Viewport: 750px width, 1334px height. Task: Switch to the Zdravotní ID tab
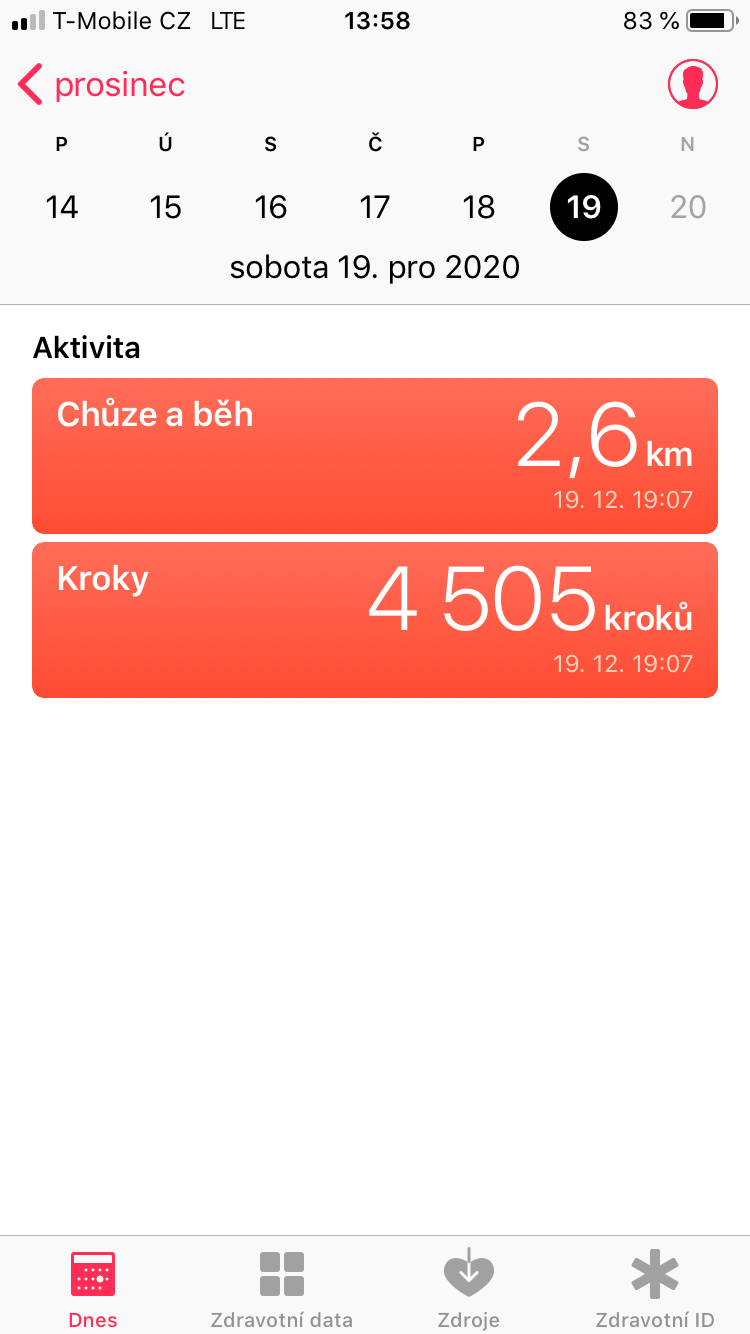point(655,1288)
